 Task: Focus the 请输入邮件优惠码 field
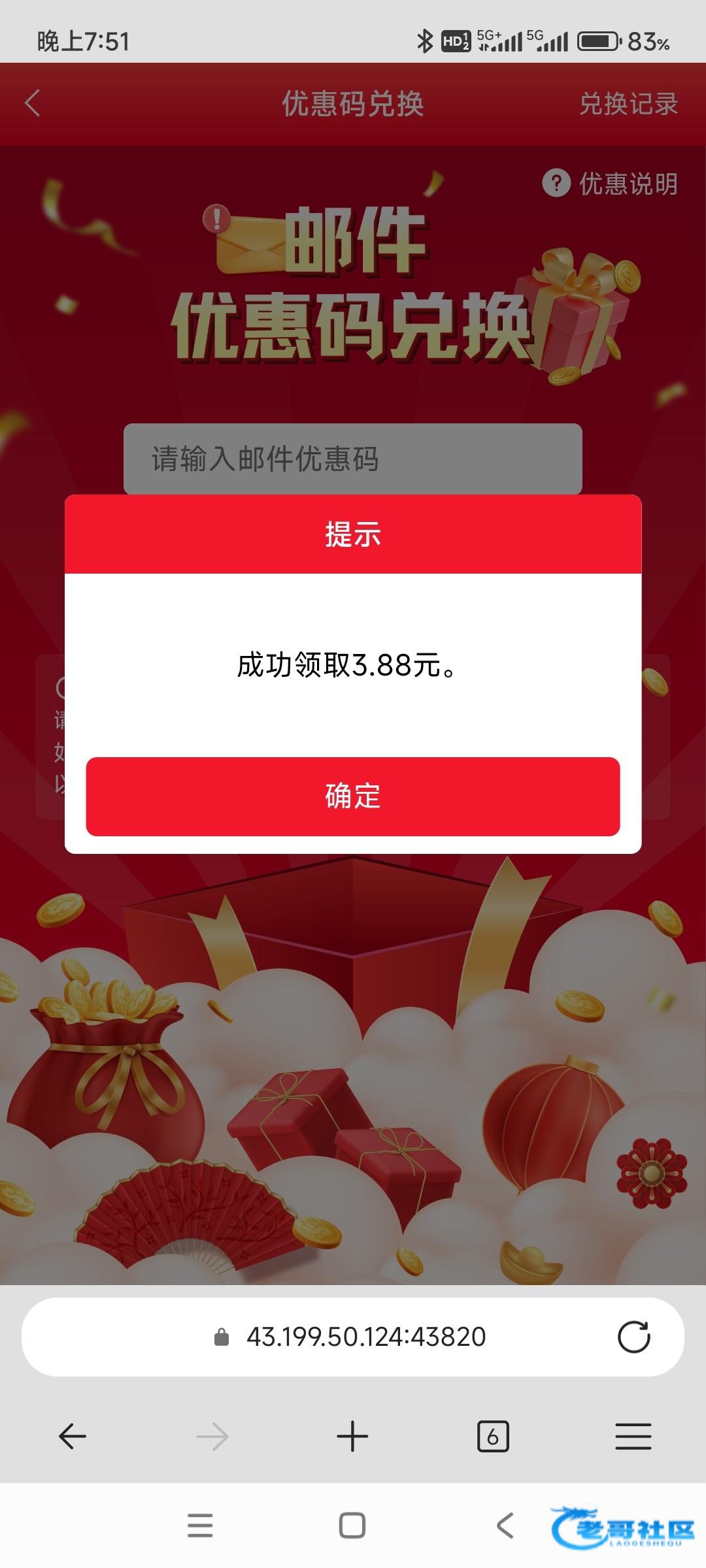tap(353, 459)
